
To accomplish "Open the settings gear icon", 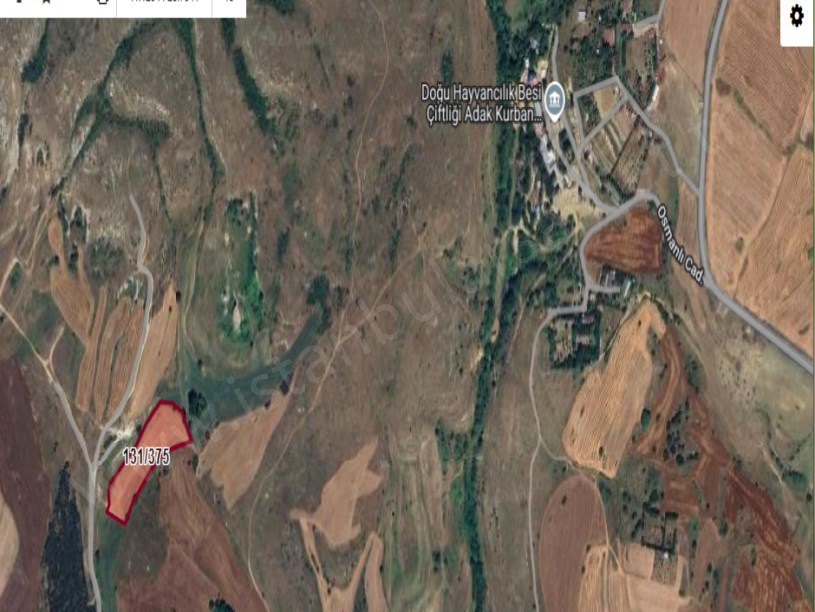I will pyautogui.click(x=796, y=16).
